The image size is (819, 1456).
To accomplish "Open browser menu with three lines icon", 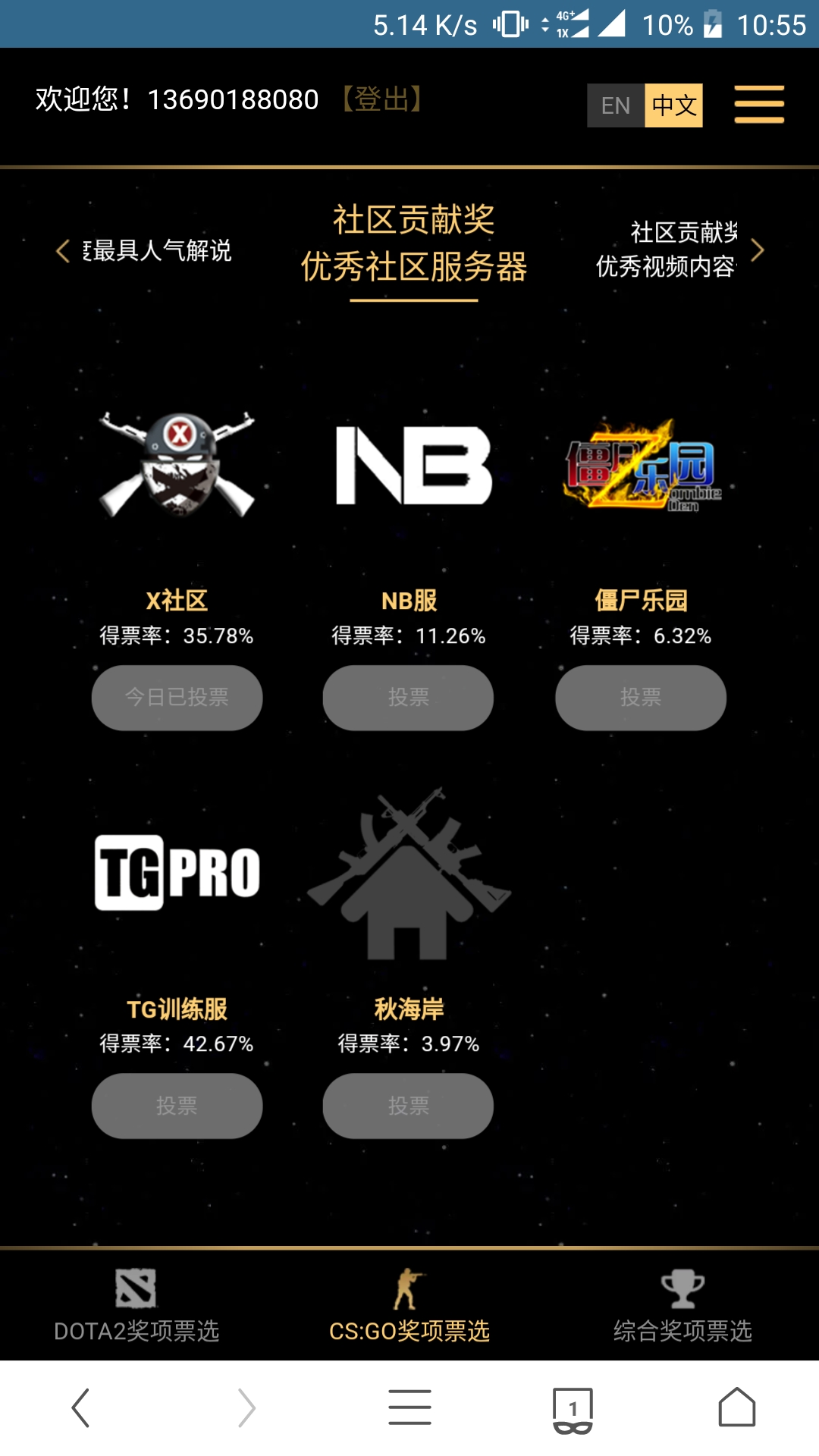I will [x=409, y=1406].
